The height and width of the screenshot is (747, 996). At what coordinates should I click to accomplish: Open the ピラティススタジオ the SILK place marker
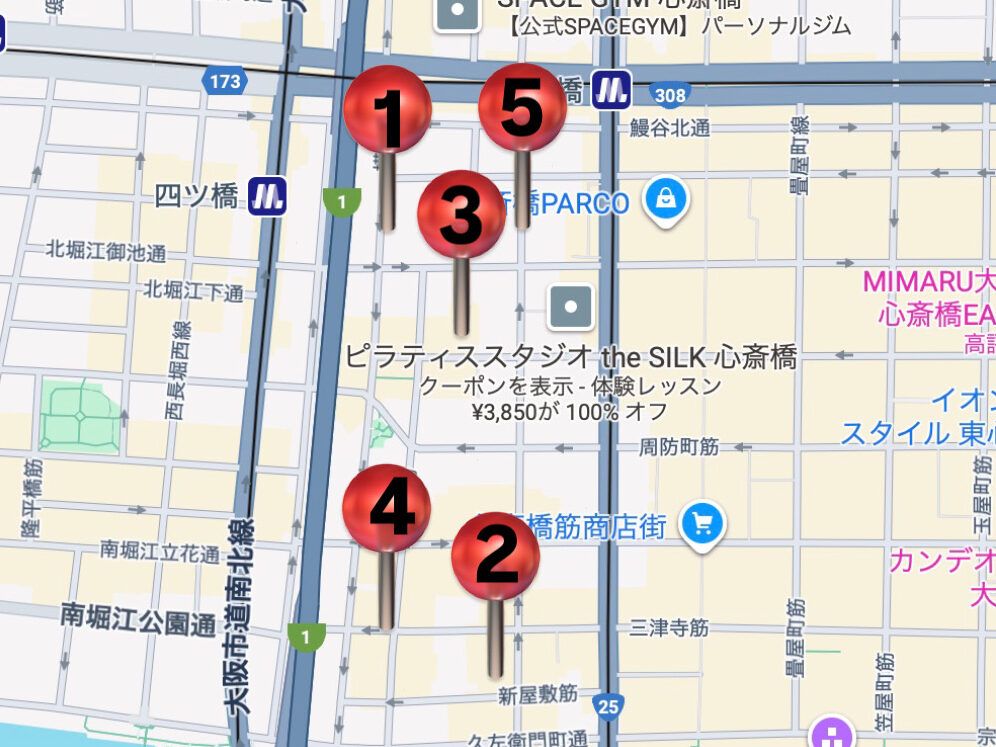572,307
